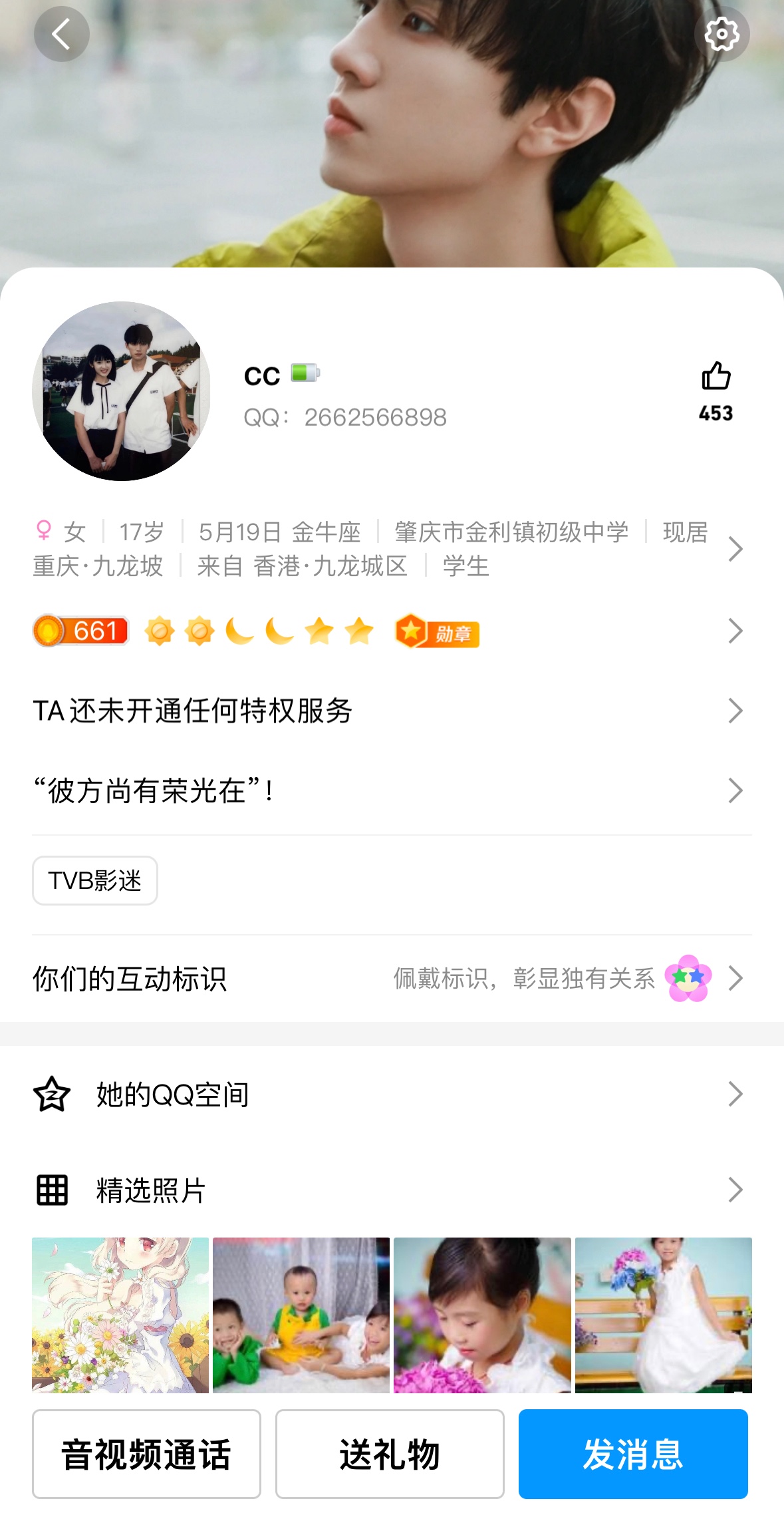
Task: View the girl with purple flowers photo
Action: [482, 1315]
